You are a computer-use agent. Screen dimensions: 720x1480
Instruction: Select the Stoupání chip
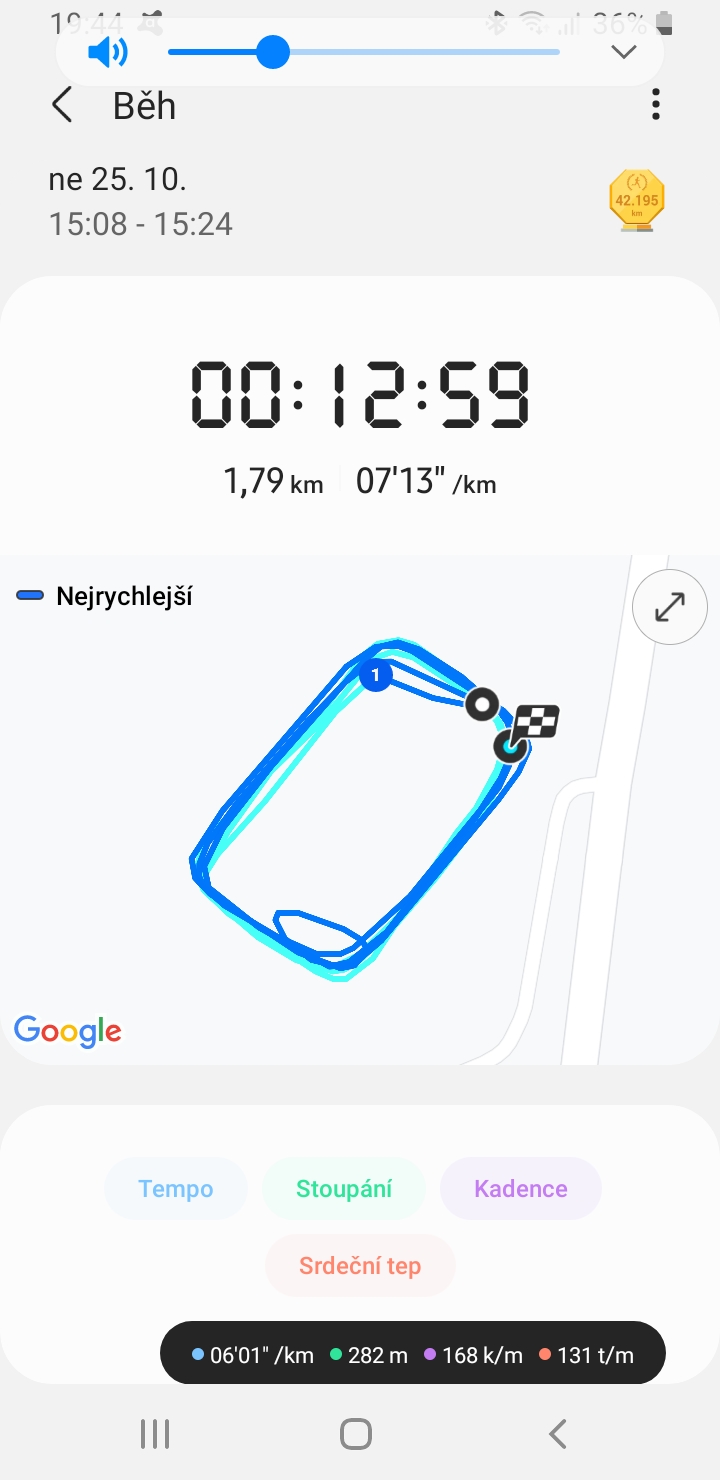click(x=344, y=1189)
